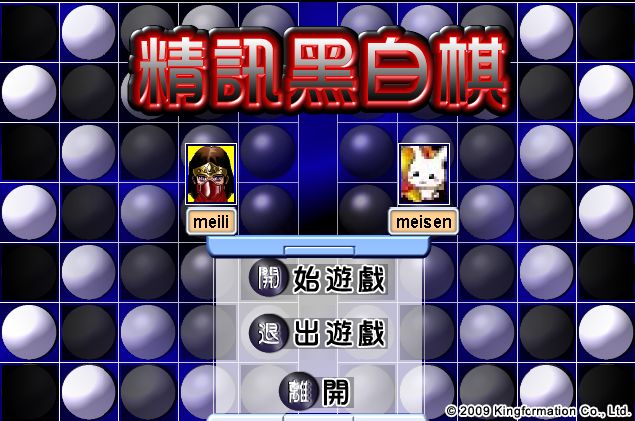Select 退出遊戲 to quit the game

tap(318, 334)
